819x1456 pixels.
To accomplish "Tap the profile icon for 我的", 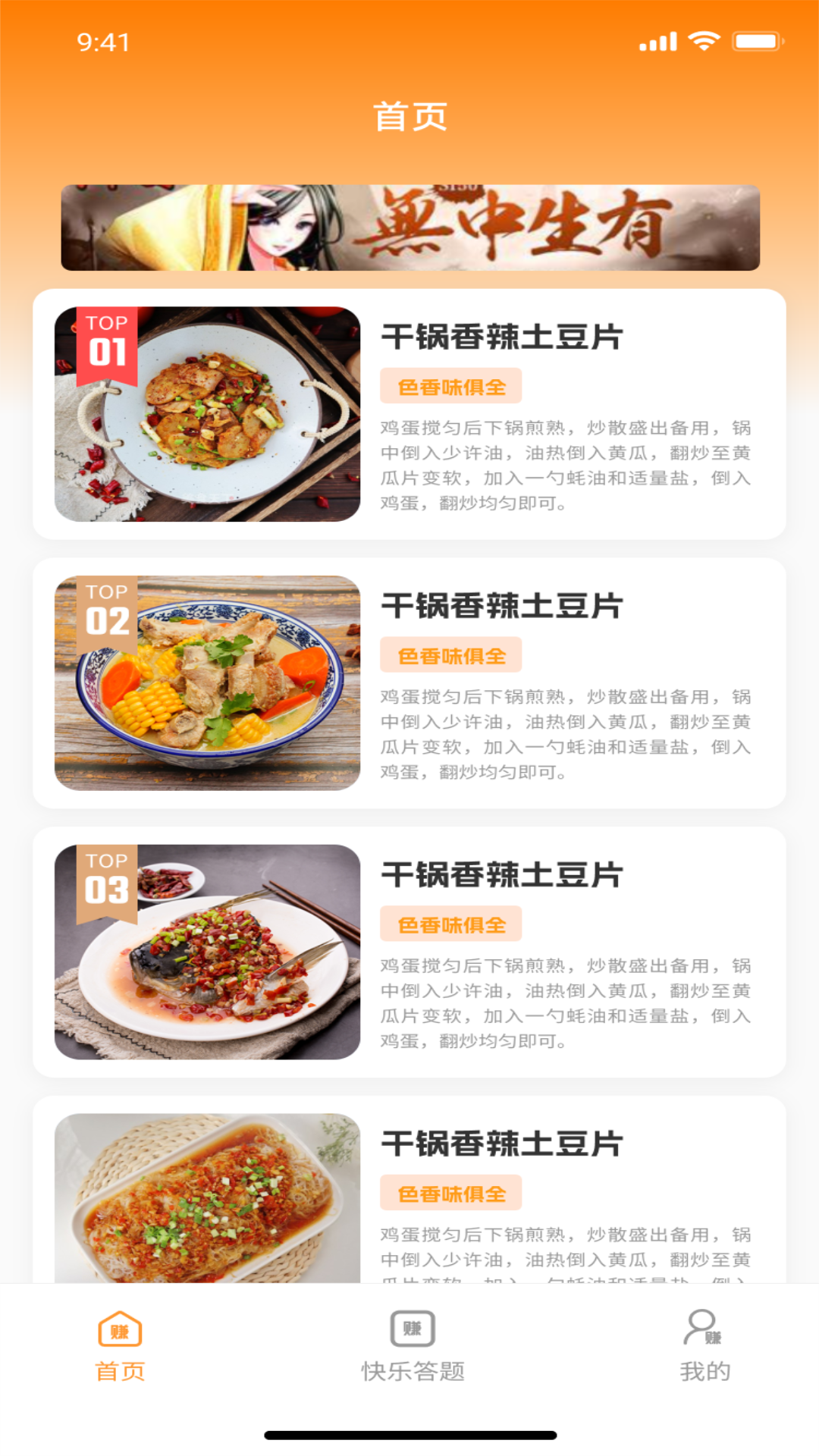I will (701, 1328).
